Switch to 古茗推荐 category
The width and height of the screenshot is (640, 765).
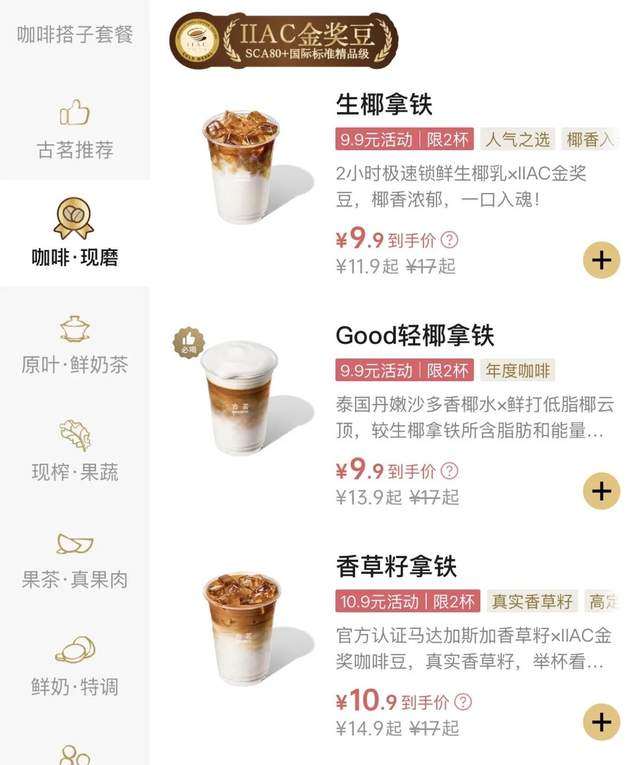[x=75, y=130]
